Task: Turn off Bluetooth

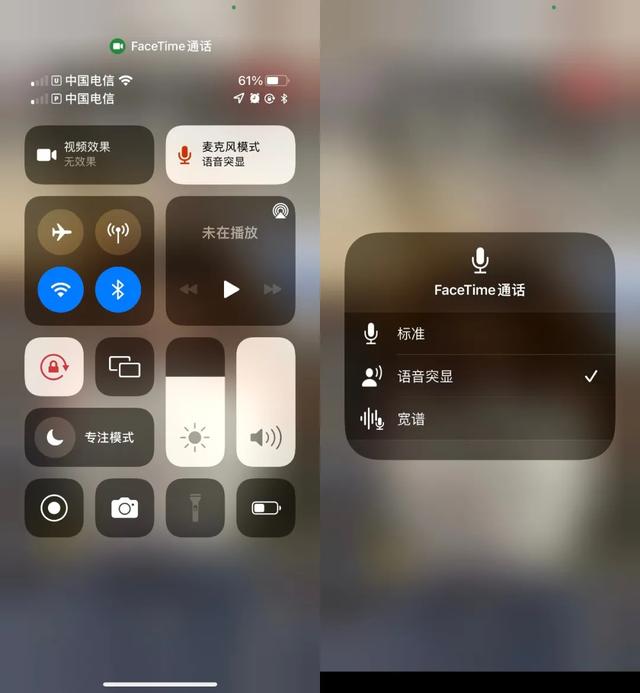Action: pos(118,290)
